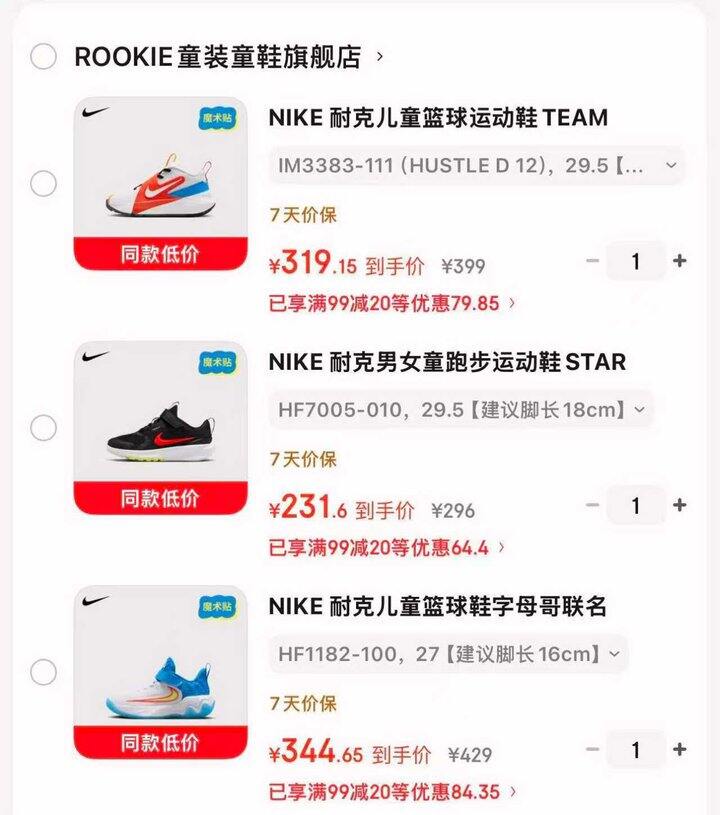View the 优惠79.85 discount details
Image resolution: width=720 pixels, height=815 pixels.
(385, 303)
